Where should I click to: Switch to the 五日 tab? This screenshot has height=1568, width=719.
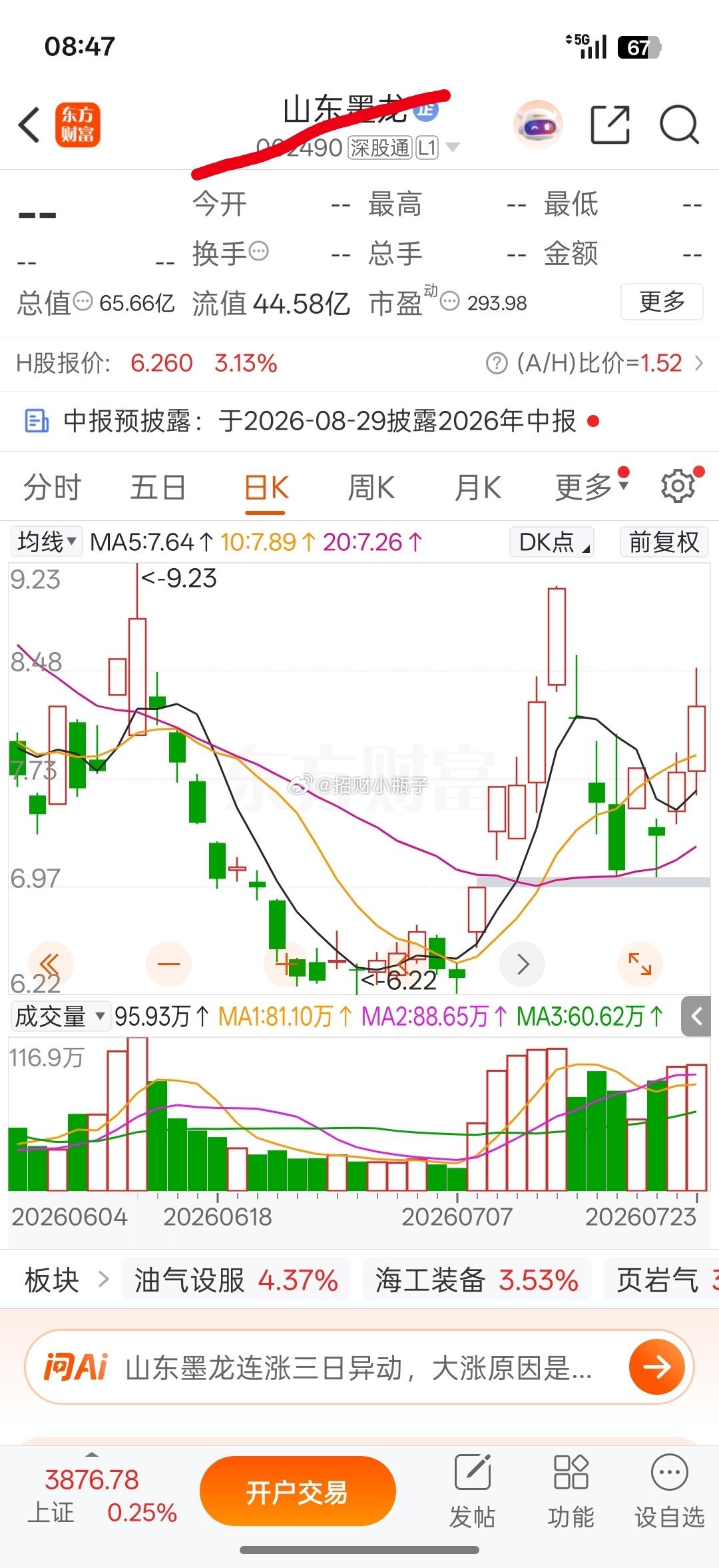point(158,487)
